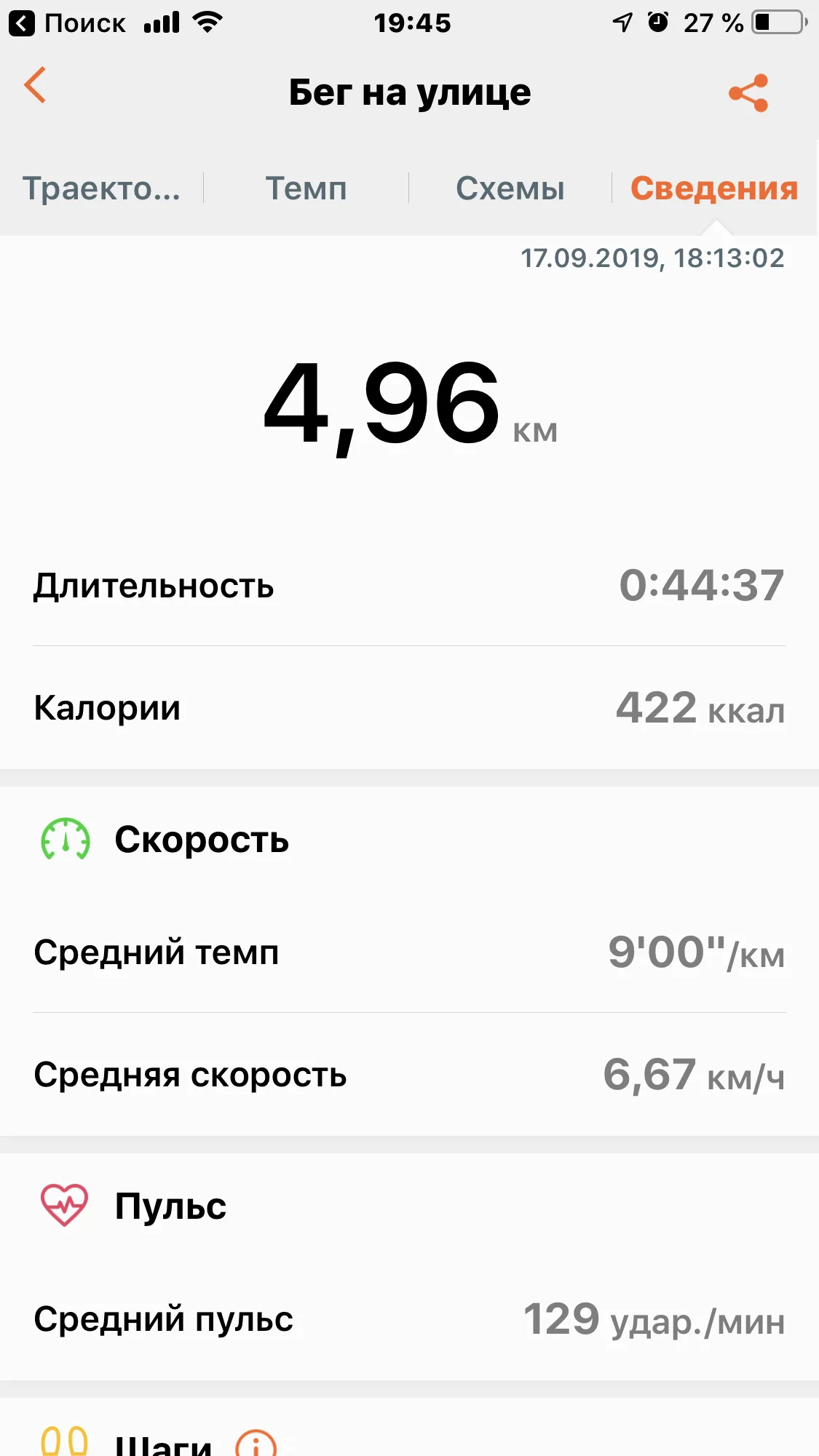Image resolution: width=819 pixels, height=1456 pixels.
Task: Return to Поиск via status bar back link
Action: (x=67, y=23)
